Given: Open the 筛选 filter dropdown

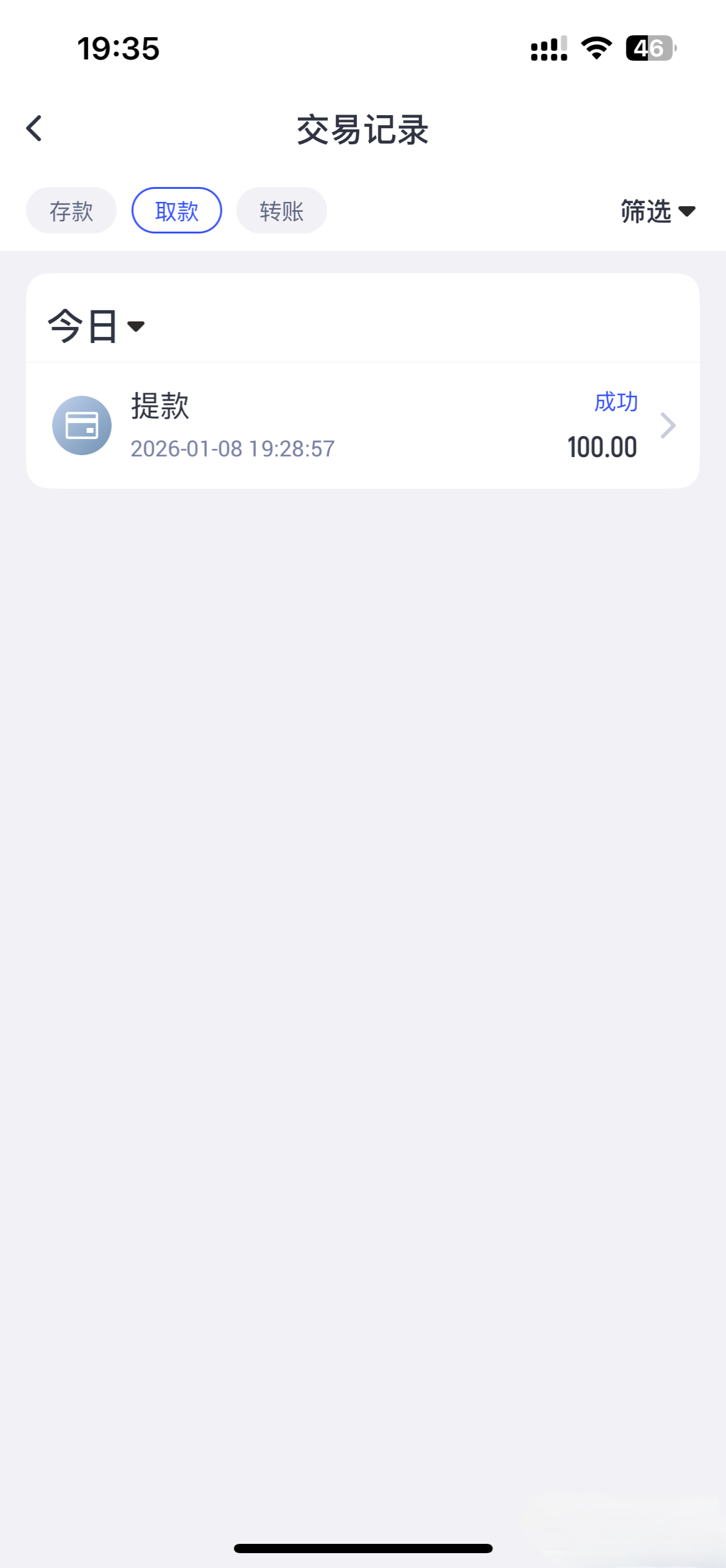Looking at the screenshot, I should click(657, 211).
